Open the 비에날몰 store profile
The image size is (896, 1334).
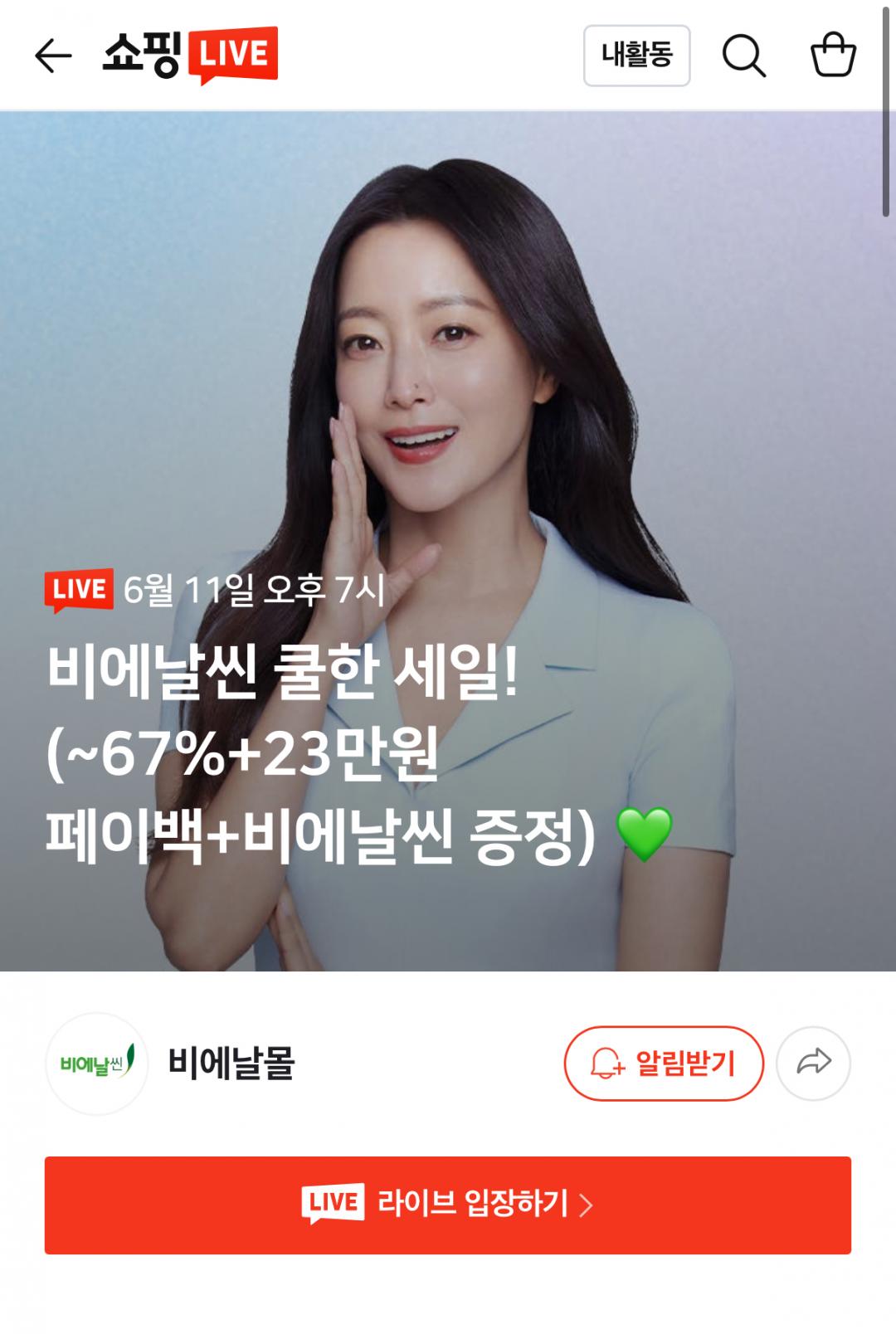click(x=231, y=1064)
